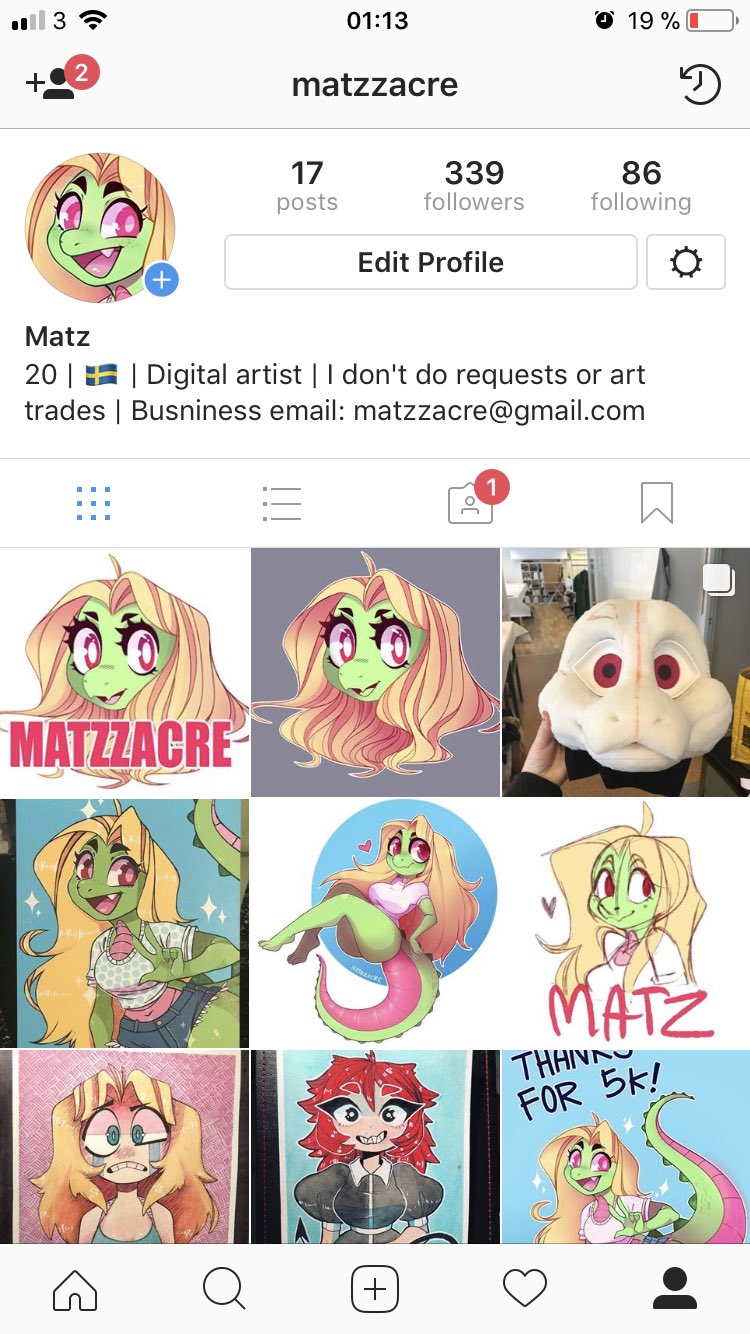Add a story via profile picture plus
The height and width of the screenshot is (1334, 750).
[161, 280]
